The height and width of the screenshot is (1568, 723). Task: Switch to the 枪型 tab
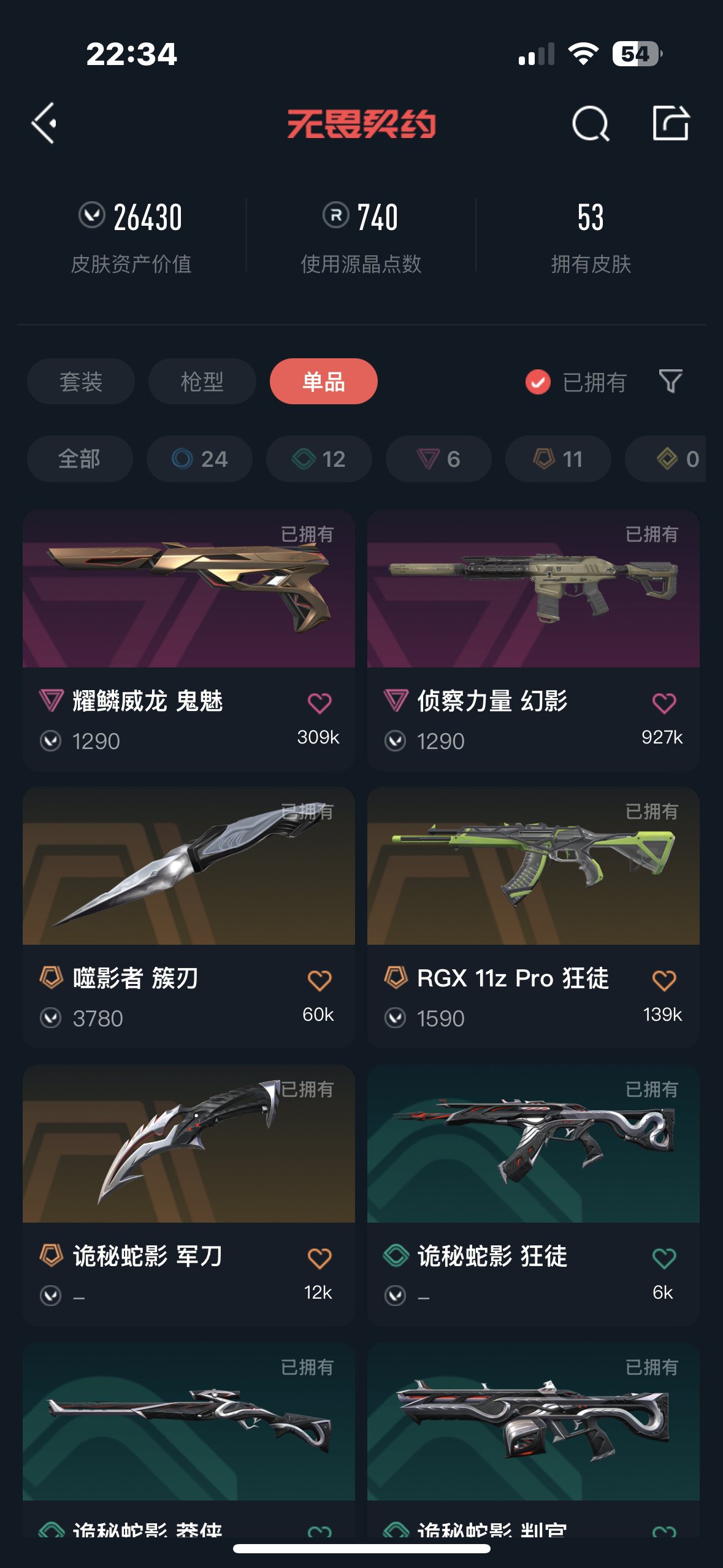point(202,382)
